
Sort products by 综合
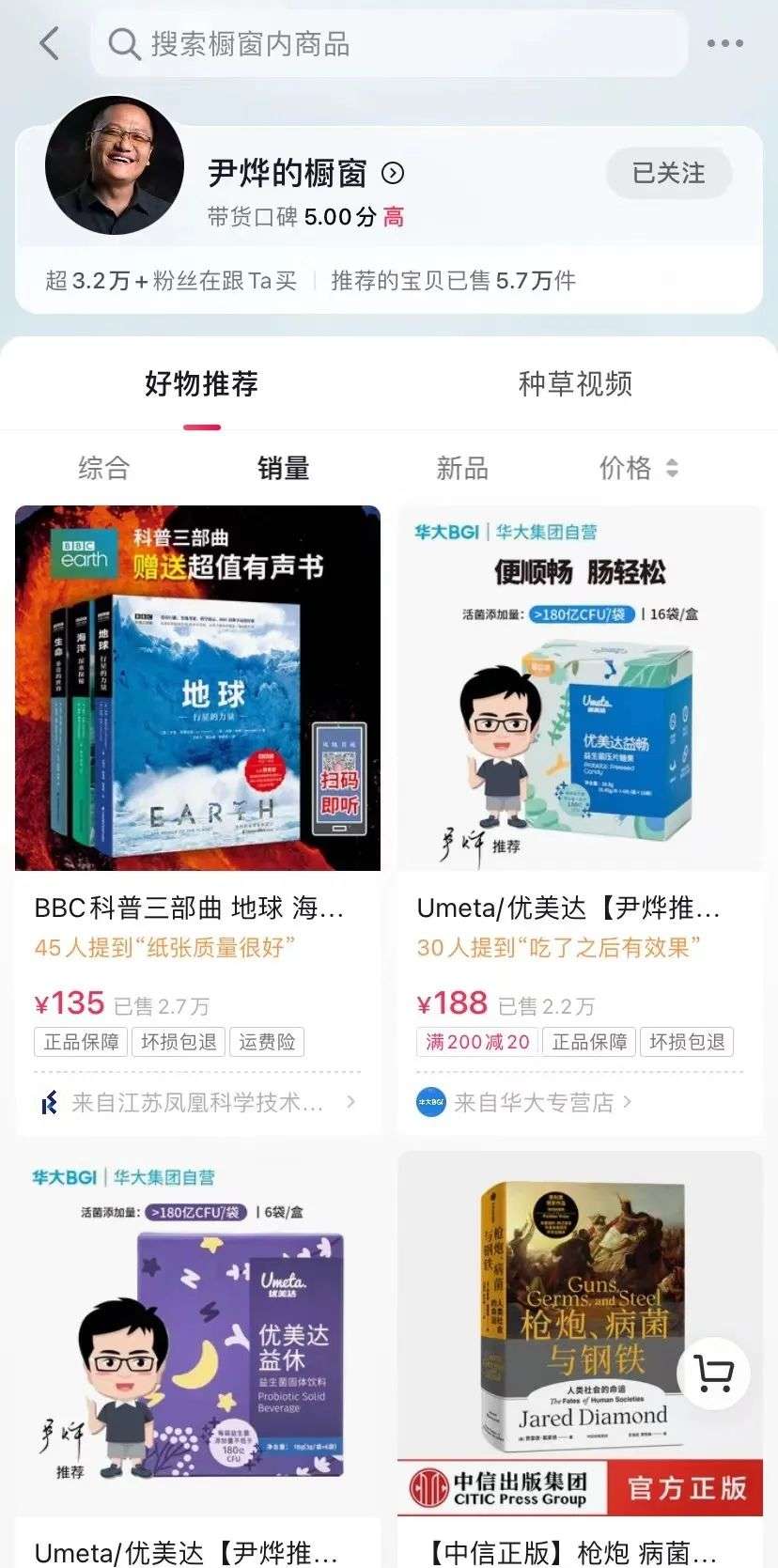tap(103, 467)
